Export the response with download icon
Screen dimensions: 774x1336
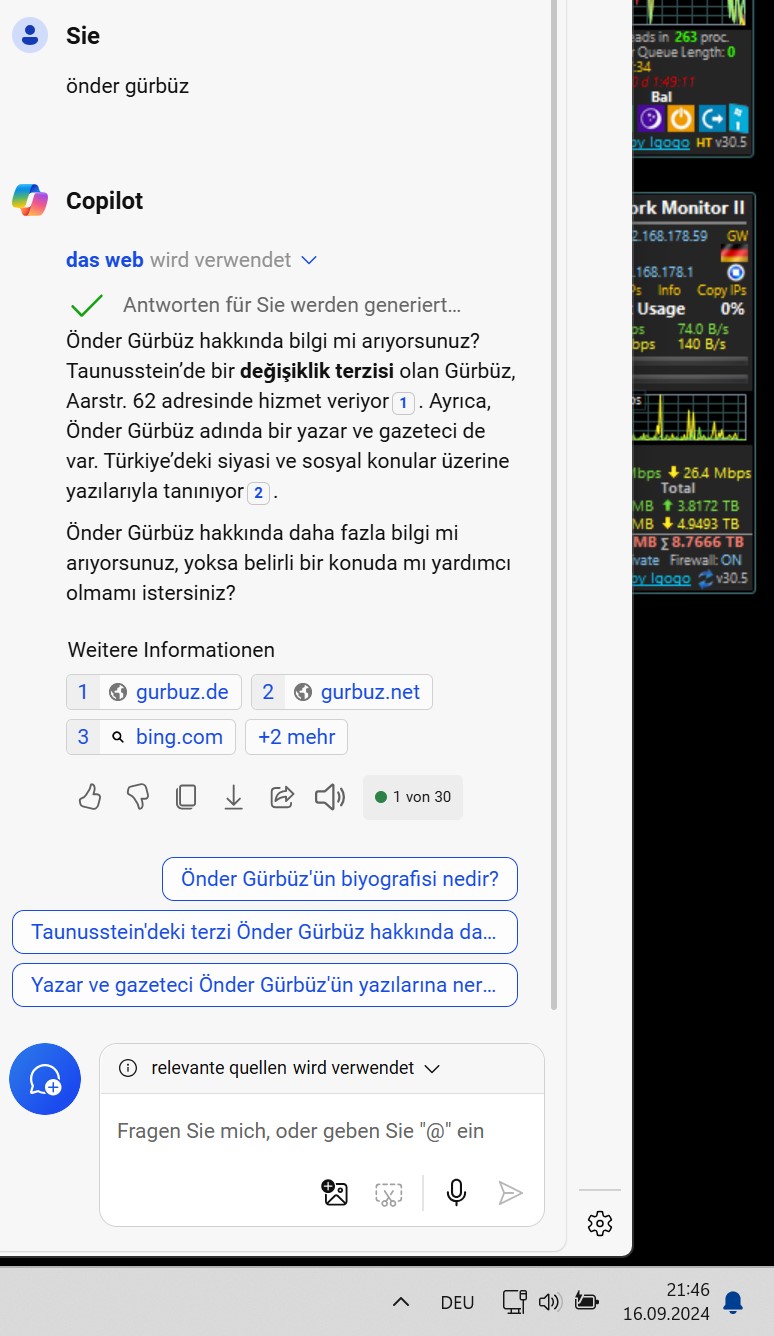(234, 797)
